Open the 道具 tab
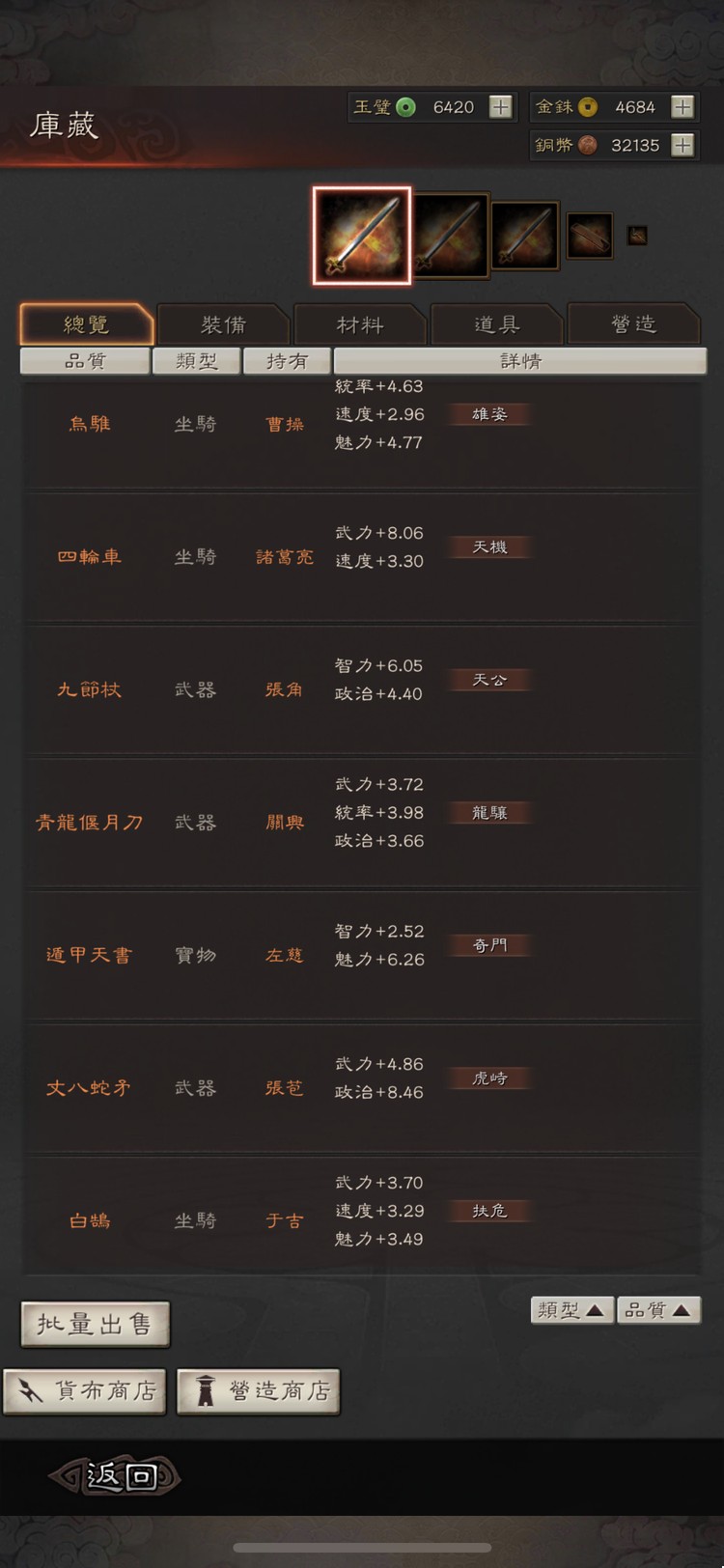This screenshot has width=724, height=1568. (495, 324)
